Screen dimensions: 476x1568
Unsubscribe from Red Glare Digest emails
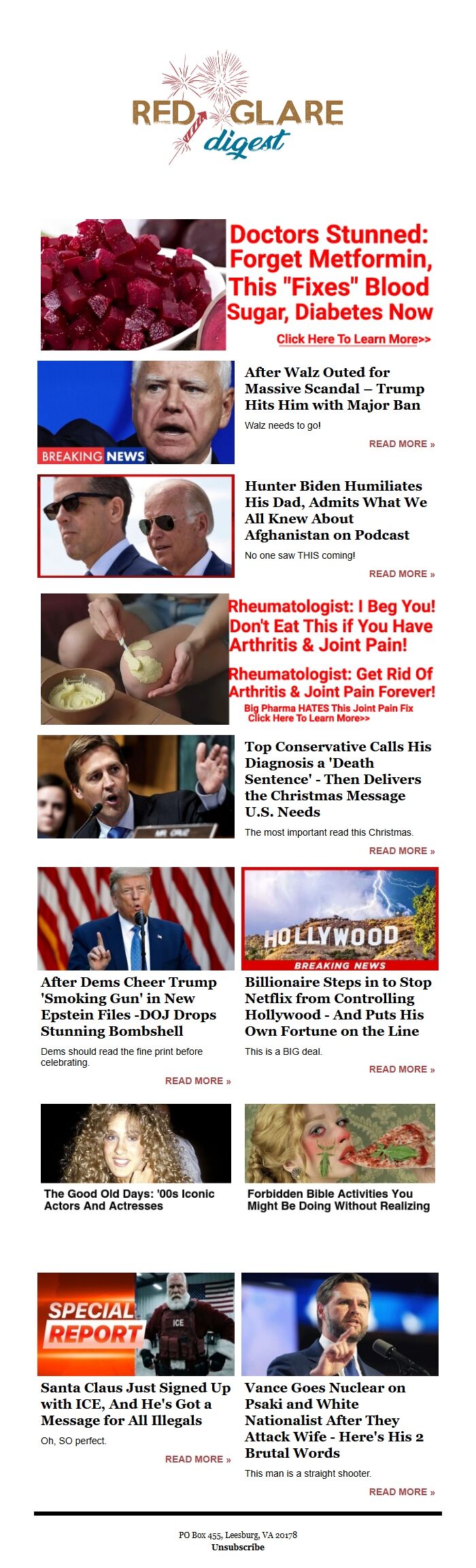pyautogui.click(x=237, y=1547)
